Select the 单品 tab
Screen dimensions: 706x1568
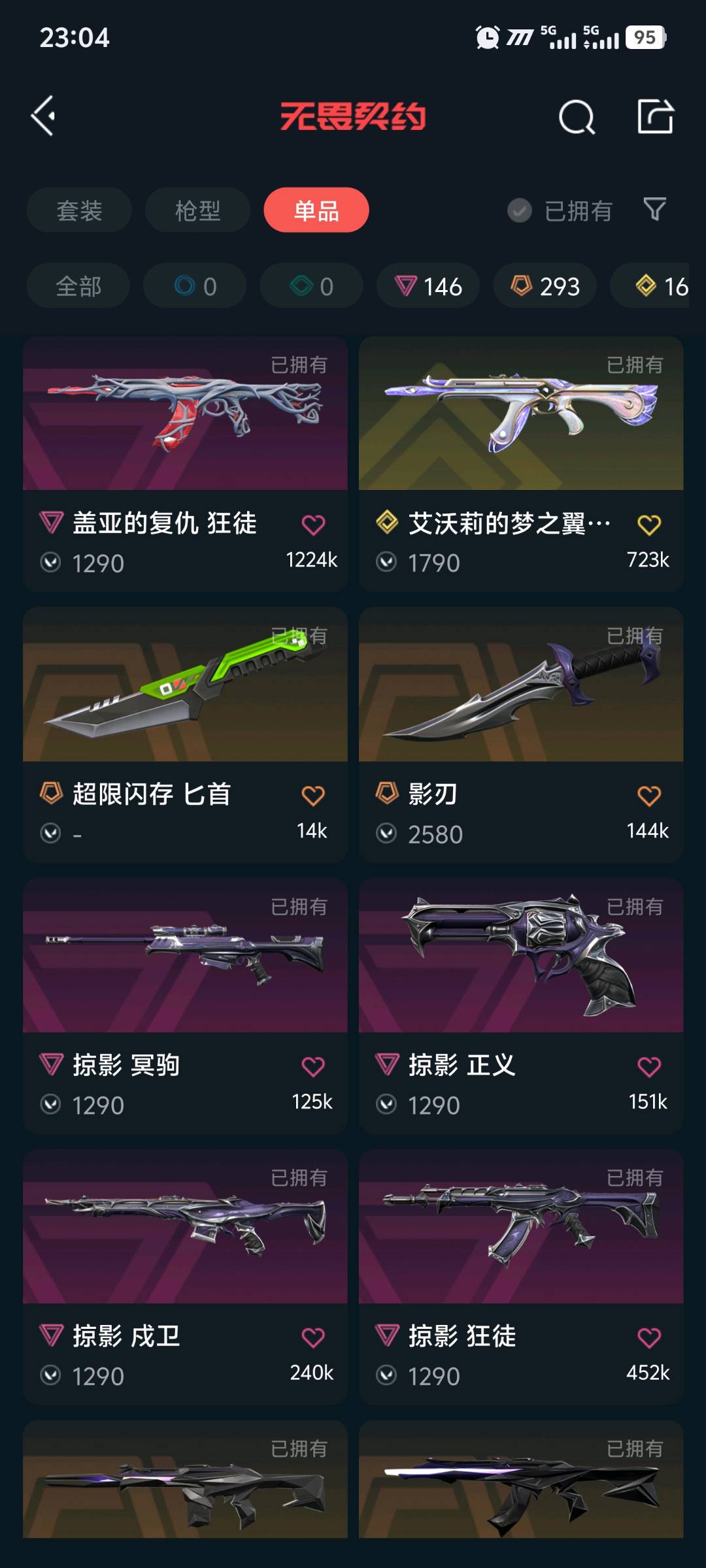tap(316, 210)
